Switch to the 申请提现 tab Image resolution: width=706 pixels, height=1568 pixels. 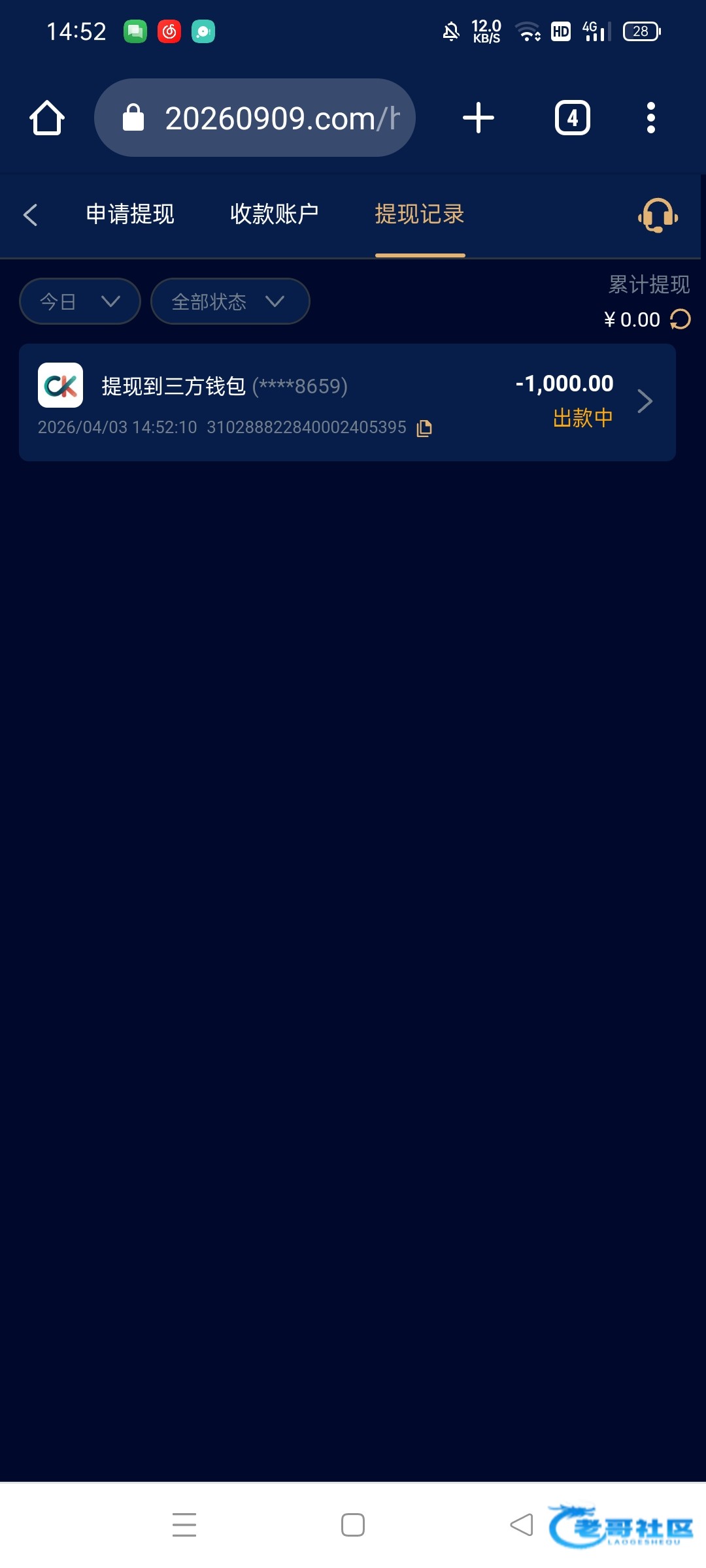pyautogui.click(x=130, y=214)
